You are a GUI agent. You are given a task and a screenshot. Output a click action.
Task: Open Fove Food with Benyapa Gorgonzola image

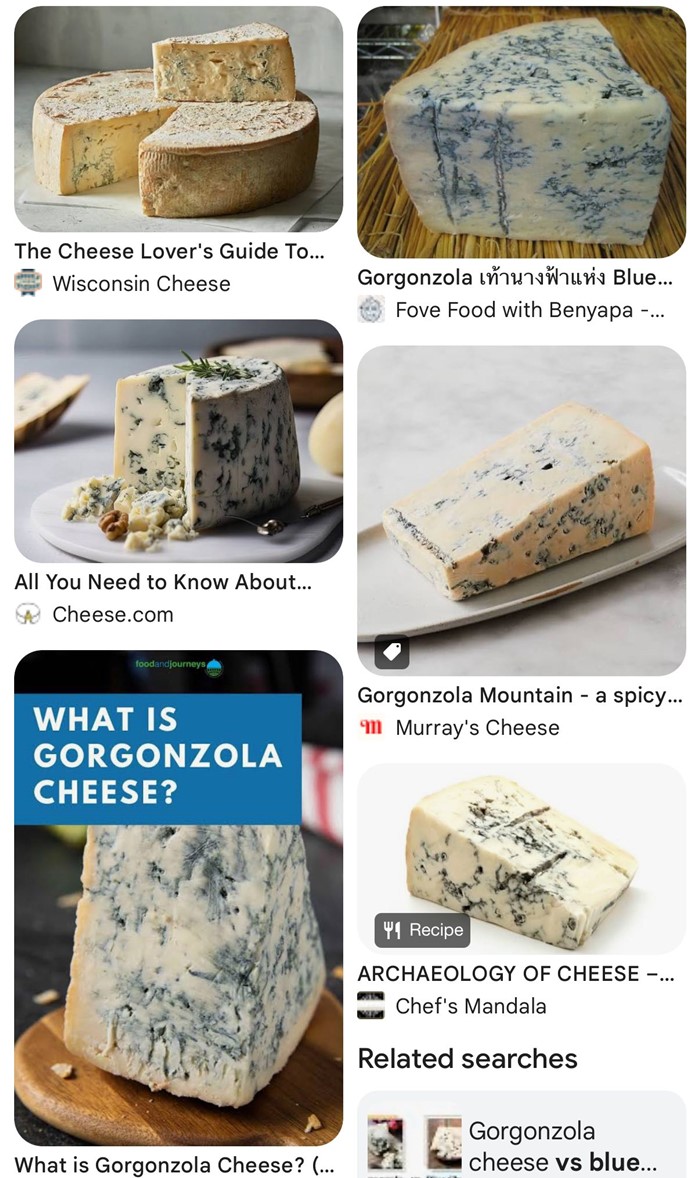(x=521, y=132)
